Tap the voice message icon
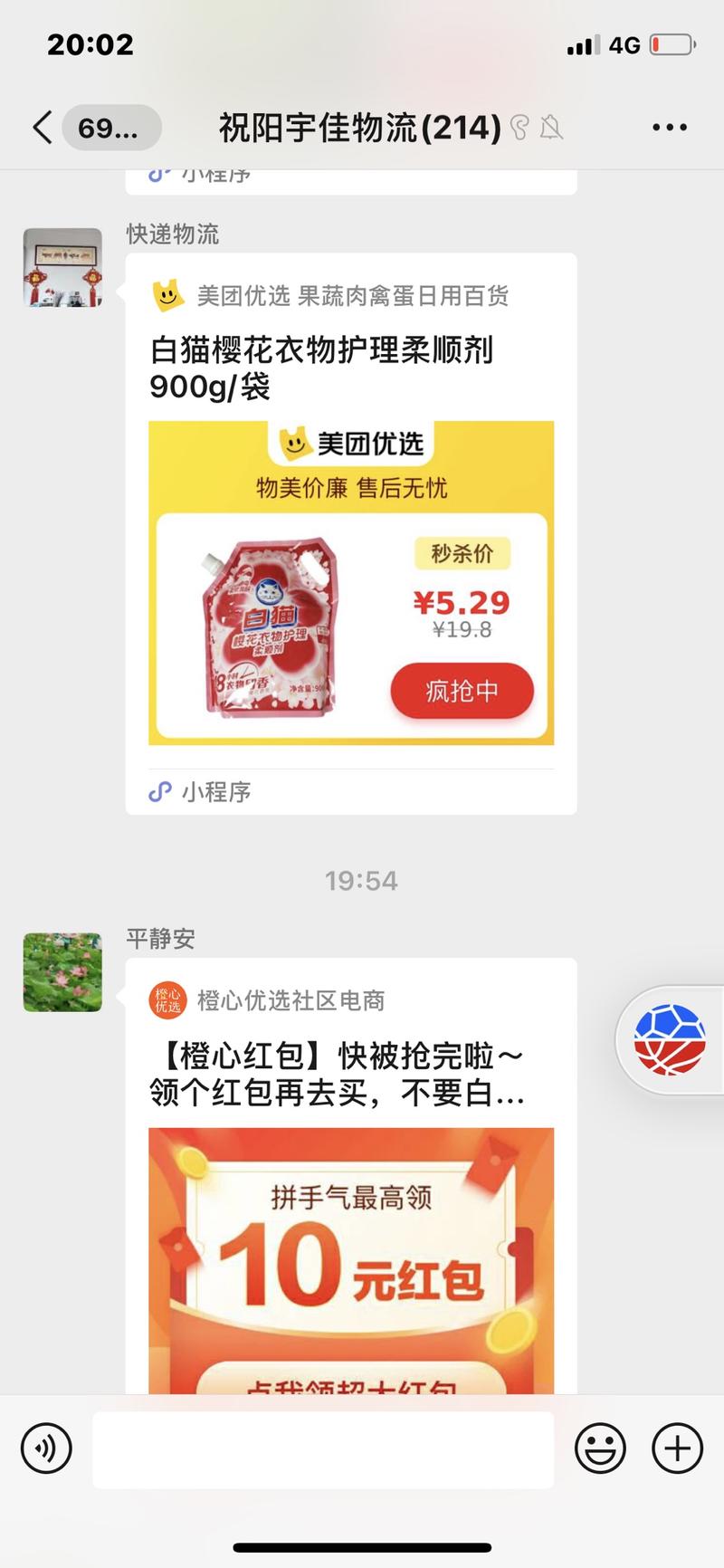This screenshot has height=1568, width=724. tap(45, 1448)
